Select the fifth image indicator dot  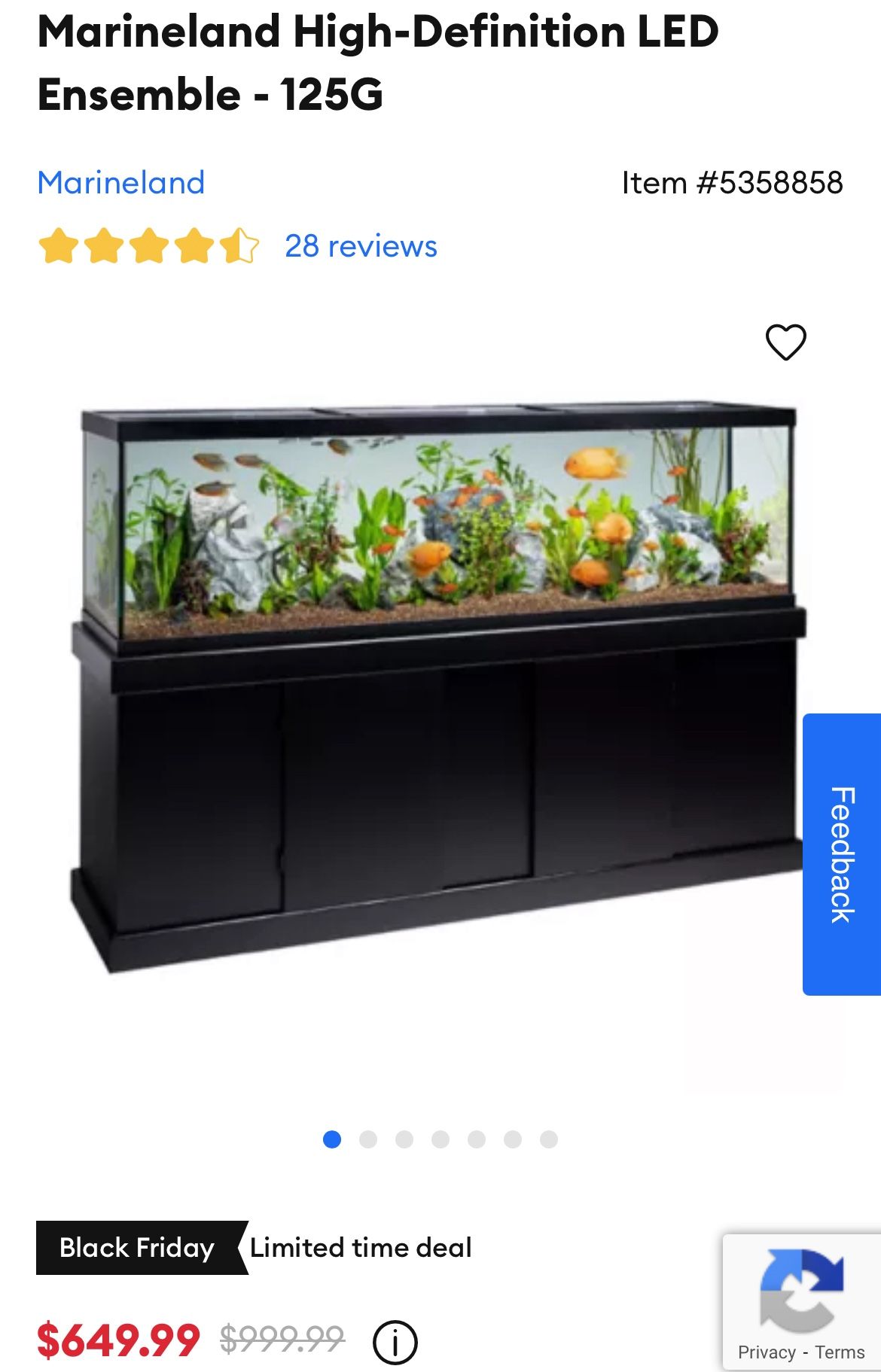click(x=474, y=1139)
